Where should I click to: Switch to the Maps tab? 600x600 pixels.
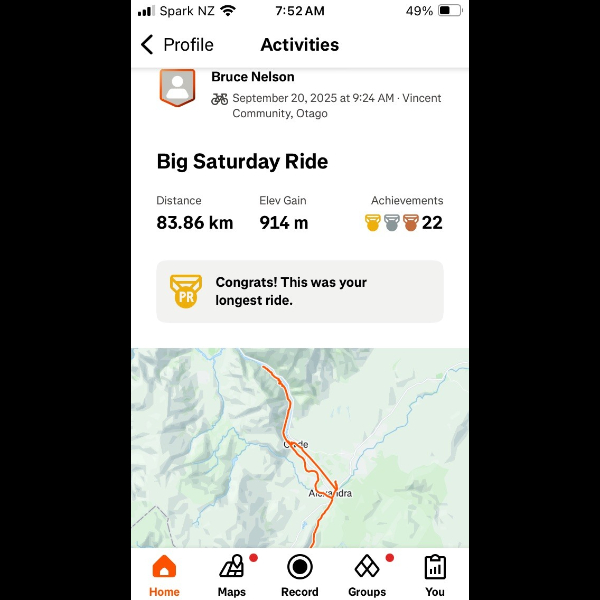(232, 575)
